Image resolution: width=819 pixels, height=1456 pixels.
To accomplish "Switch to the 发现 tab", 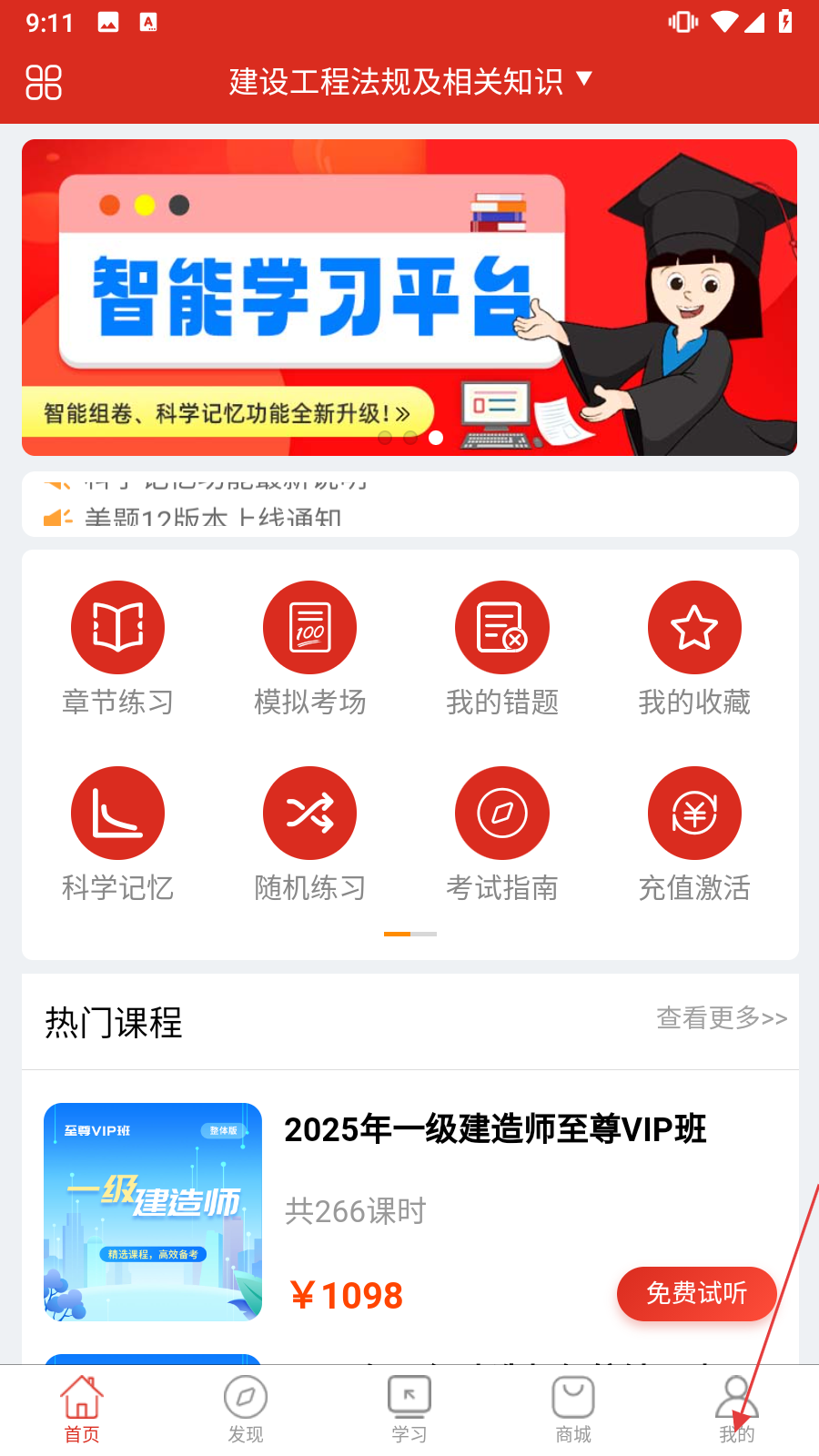I will 246,1409.
